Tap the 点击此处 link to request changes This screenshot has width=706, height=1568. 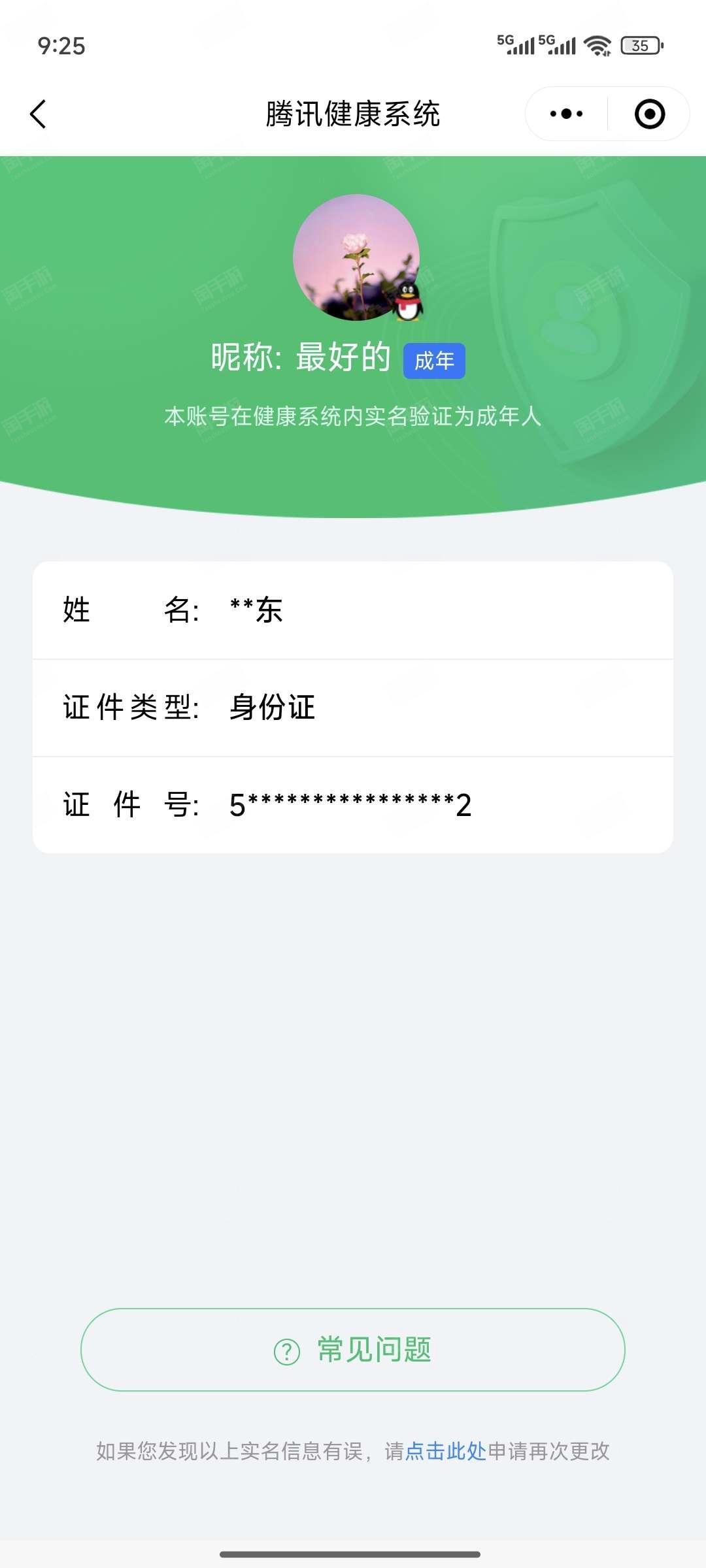click(446, 1451)
